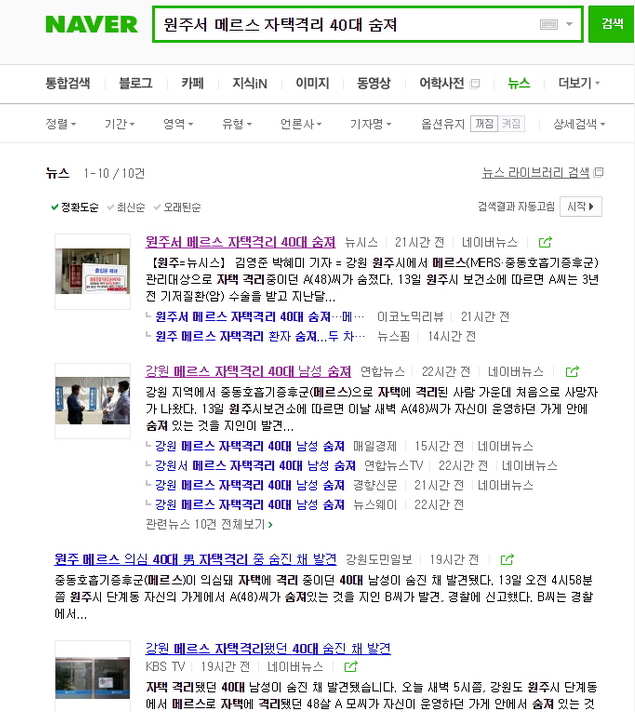This screenshot has width=635, height=712.
Task: Start auto refresh with 시작 button
Action: click(580, 206)
